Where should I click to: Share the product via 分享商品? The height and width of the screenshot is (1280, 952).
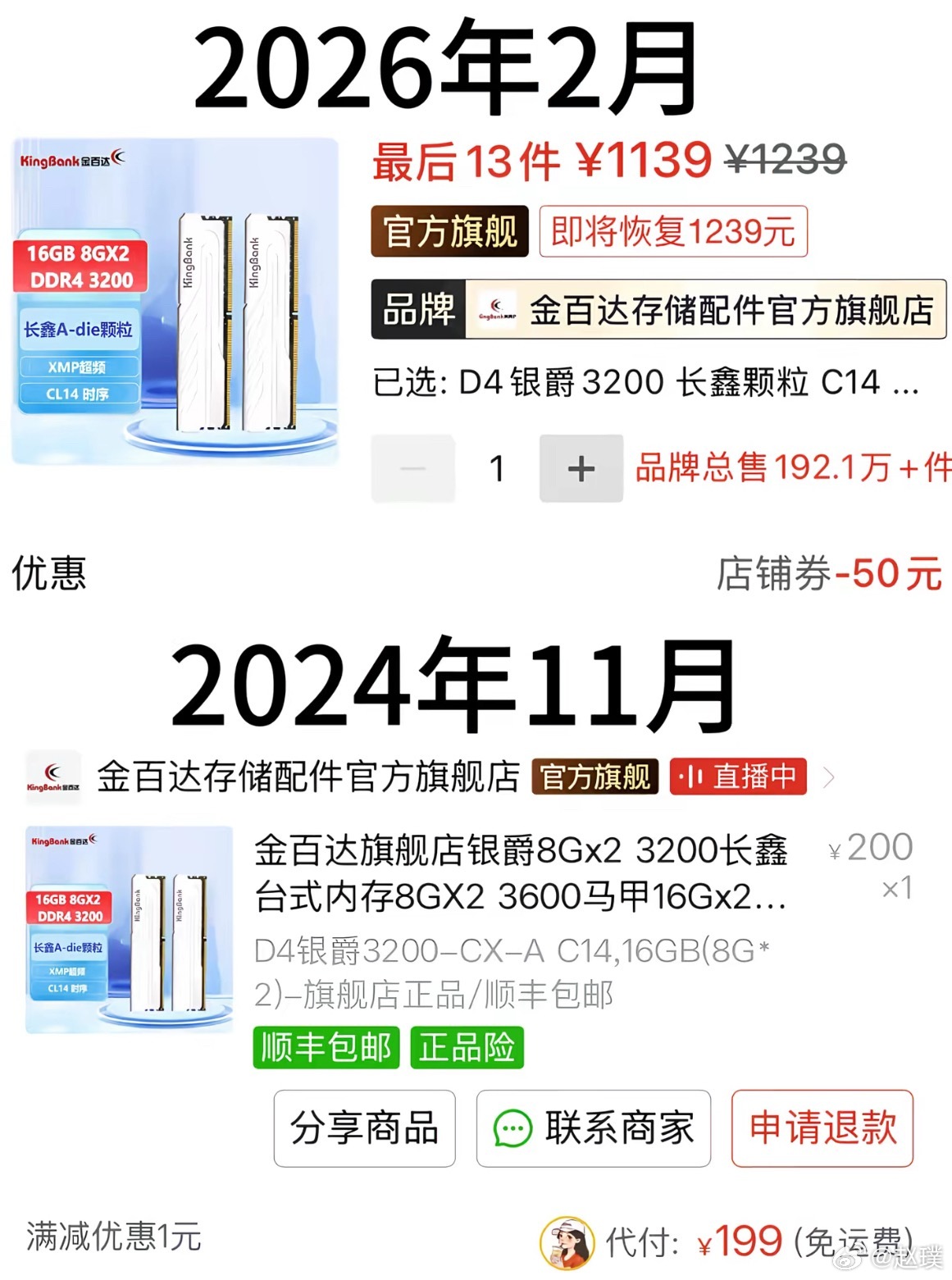tap(364, 1129)
